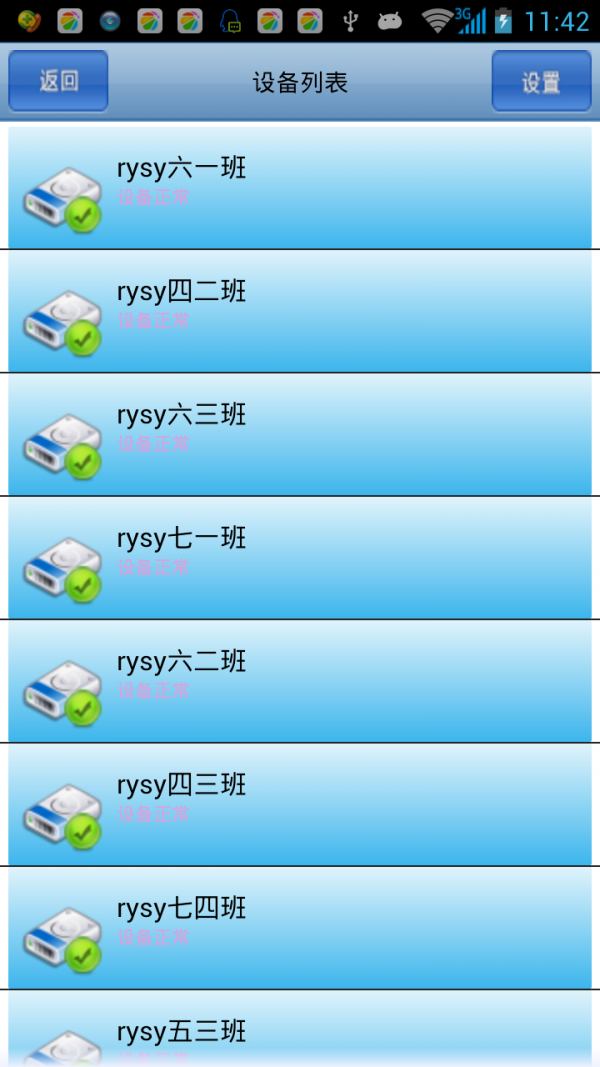Open device rysy六二班
This screenshot has width=600, height=1067.
(300, 681)
